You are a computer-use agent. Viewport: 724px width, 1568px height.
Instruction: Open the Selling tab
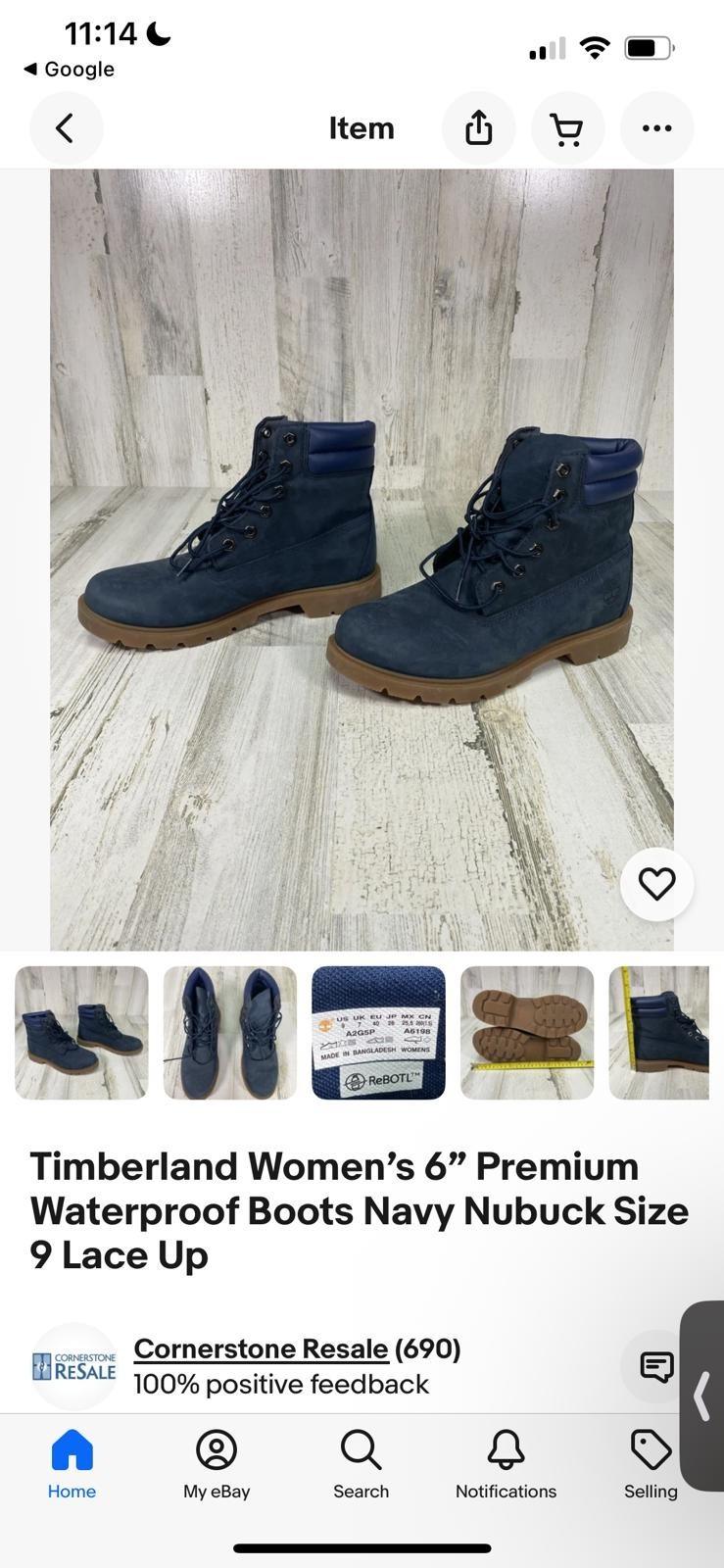point(651,1464)
